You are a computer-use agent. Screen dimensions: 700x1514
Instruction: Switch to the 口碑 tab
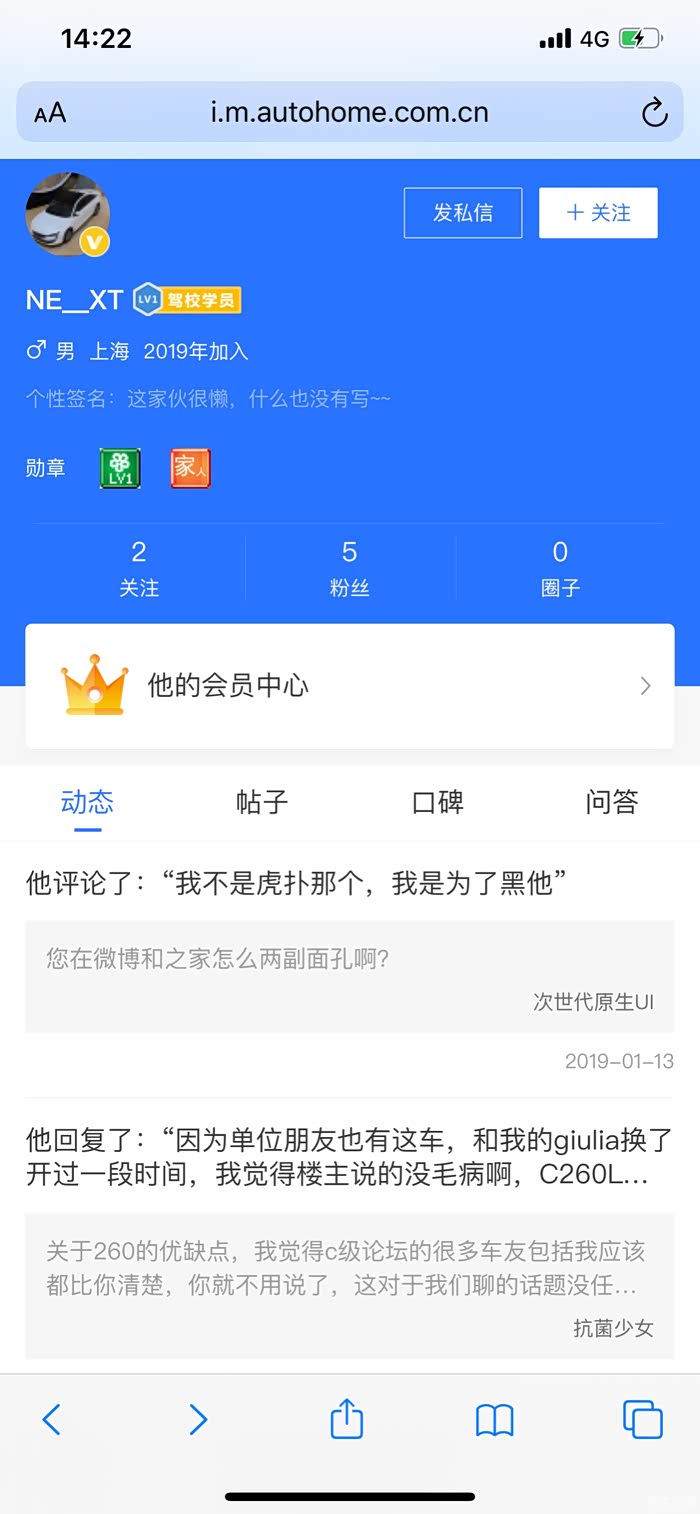pos(438,802)
